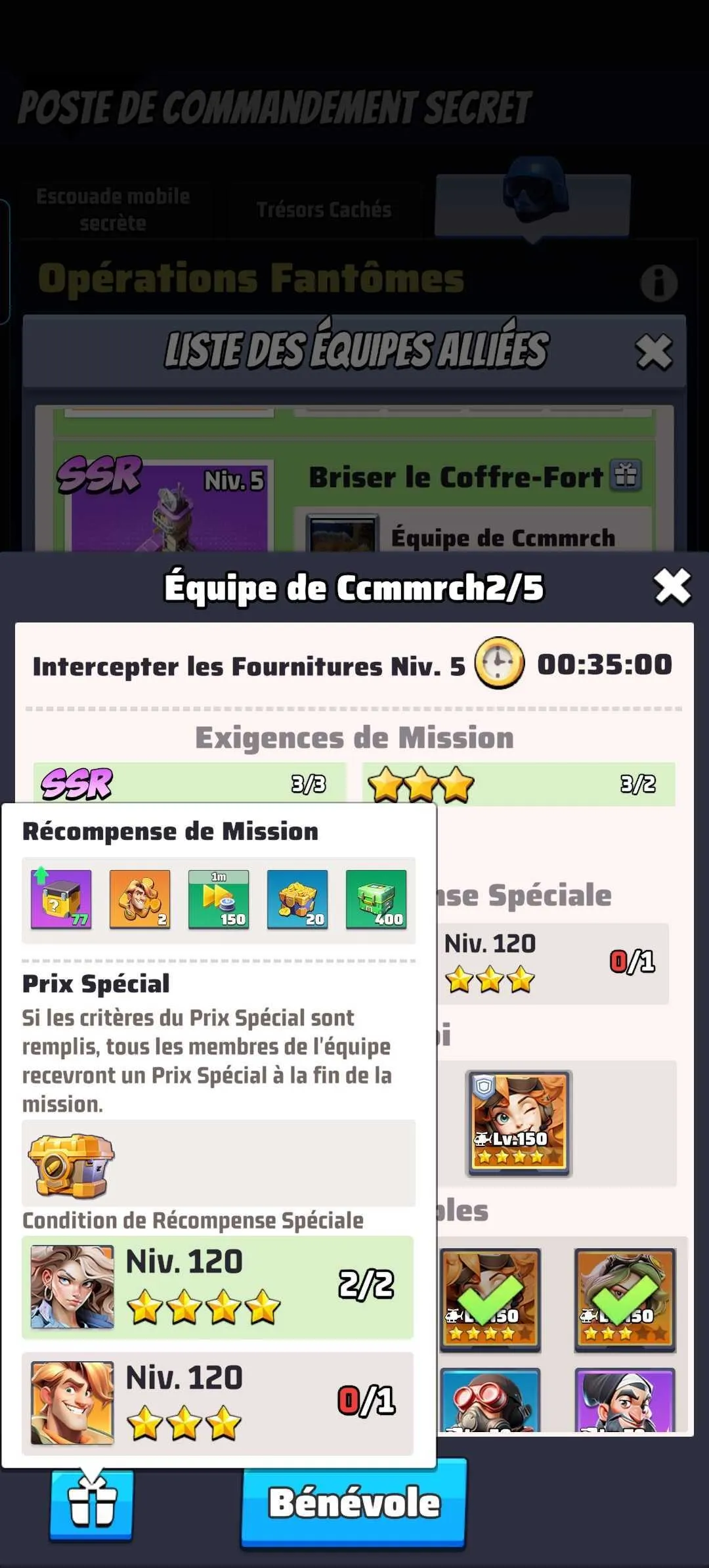The image size is (709, 1568).
Task: Open the purple mystery box reward 77
Action: coord(61,899)
